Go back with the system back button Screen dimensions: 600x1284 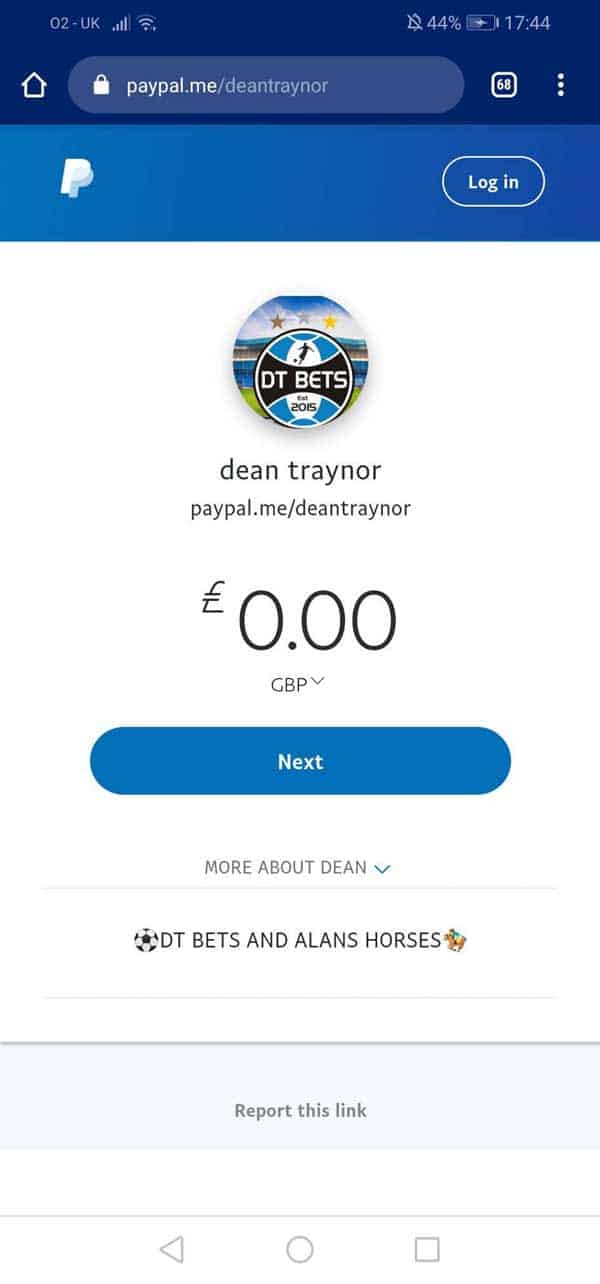click(172, 1248)
